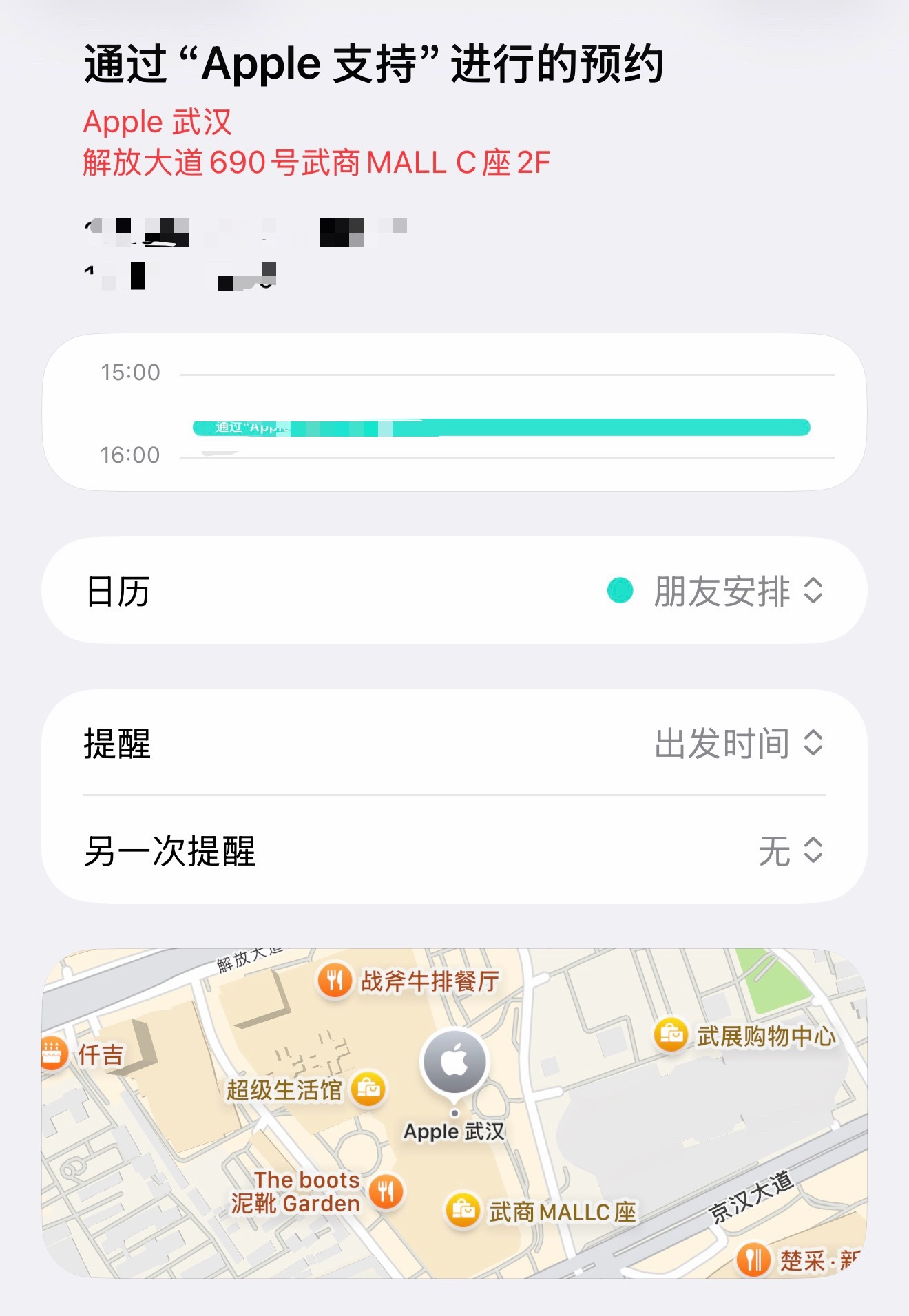Tap the event title 通过"Apple 支持"进行的预约

coord(375,63)
